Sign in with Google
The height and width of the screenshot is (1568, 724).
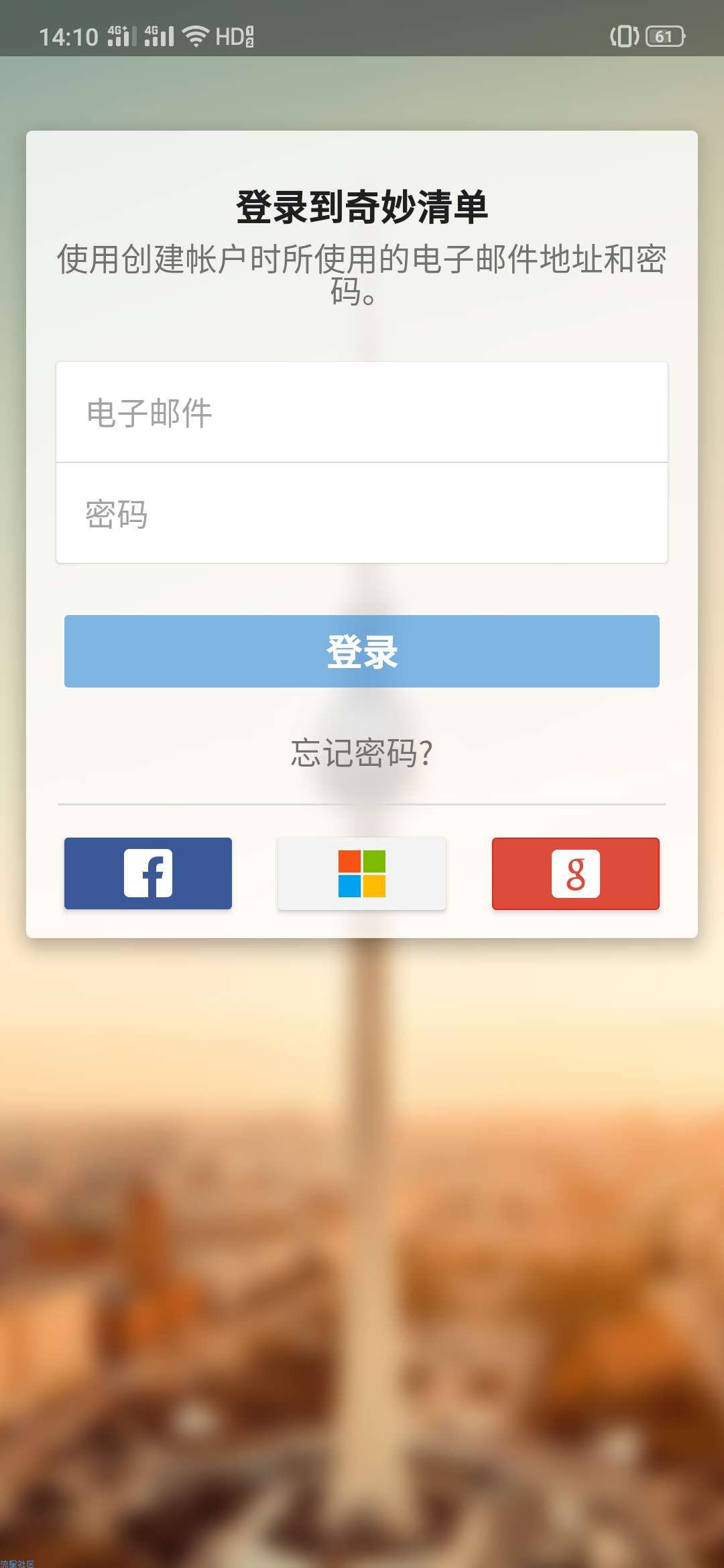(x=575, y=873)
